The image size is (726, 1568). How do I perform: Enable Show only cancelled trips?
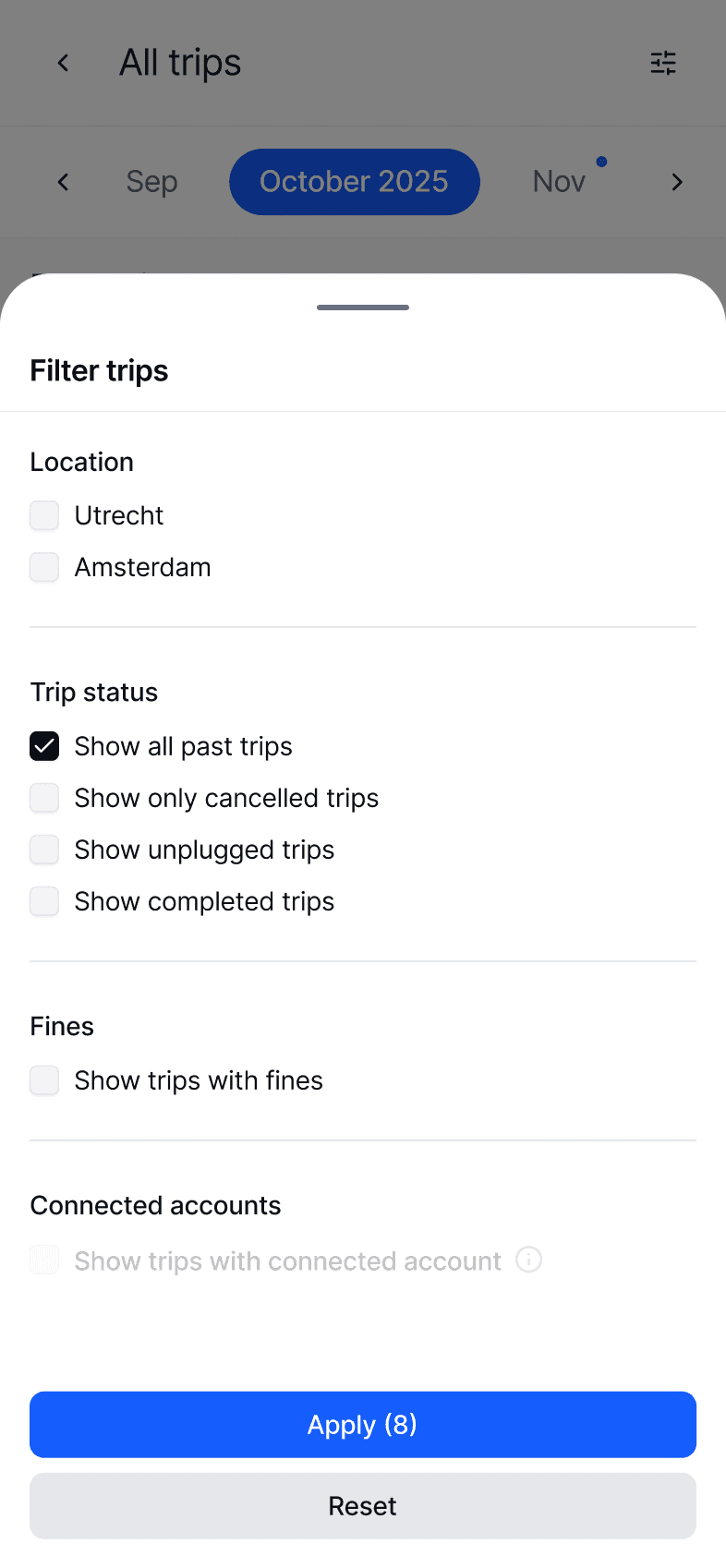(44, 798)
